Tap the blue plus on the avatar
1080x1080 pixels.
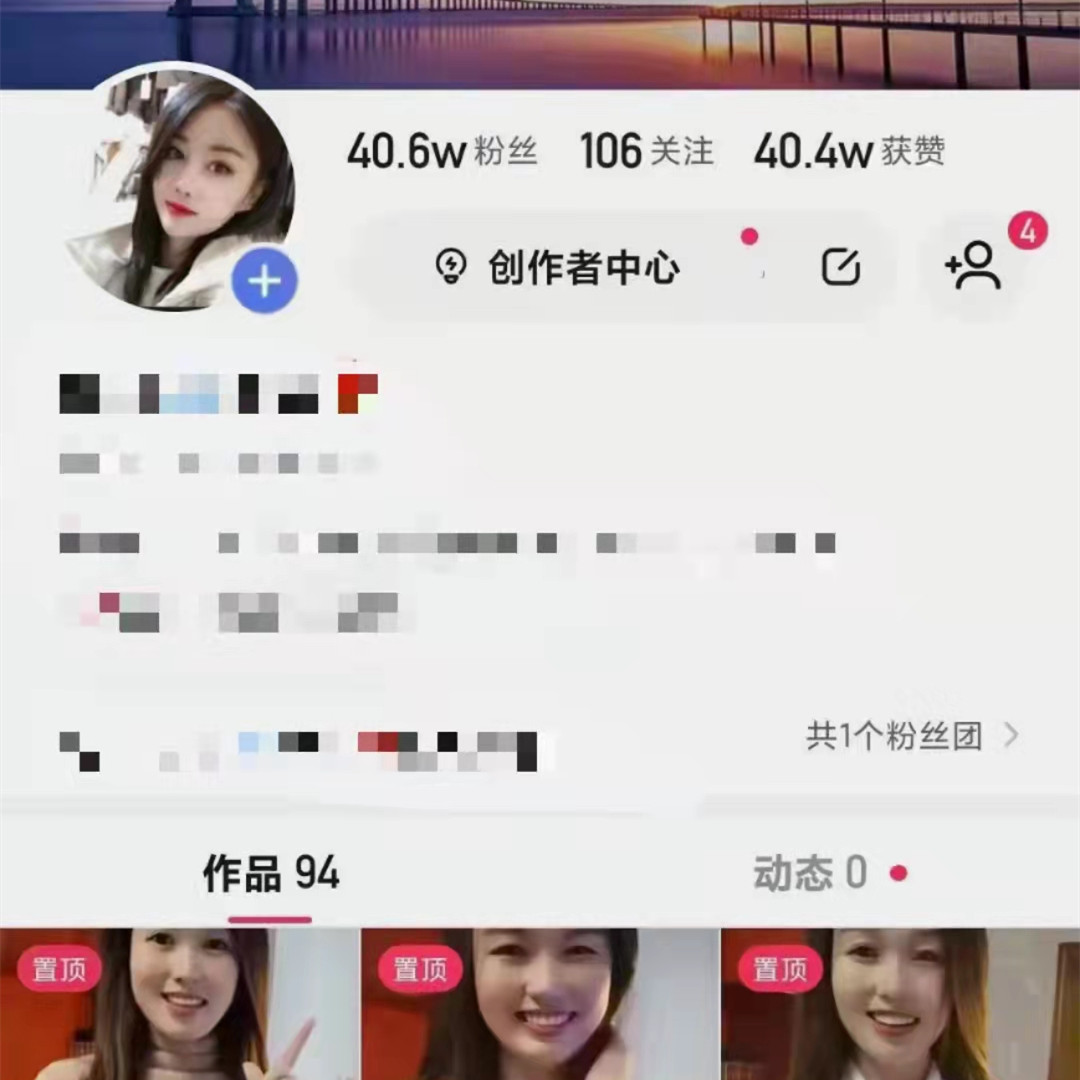[x=264, y=281]
